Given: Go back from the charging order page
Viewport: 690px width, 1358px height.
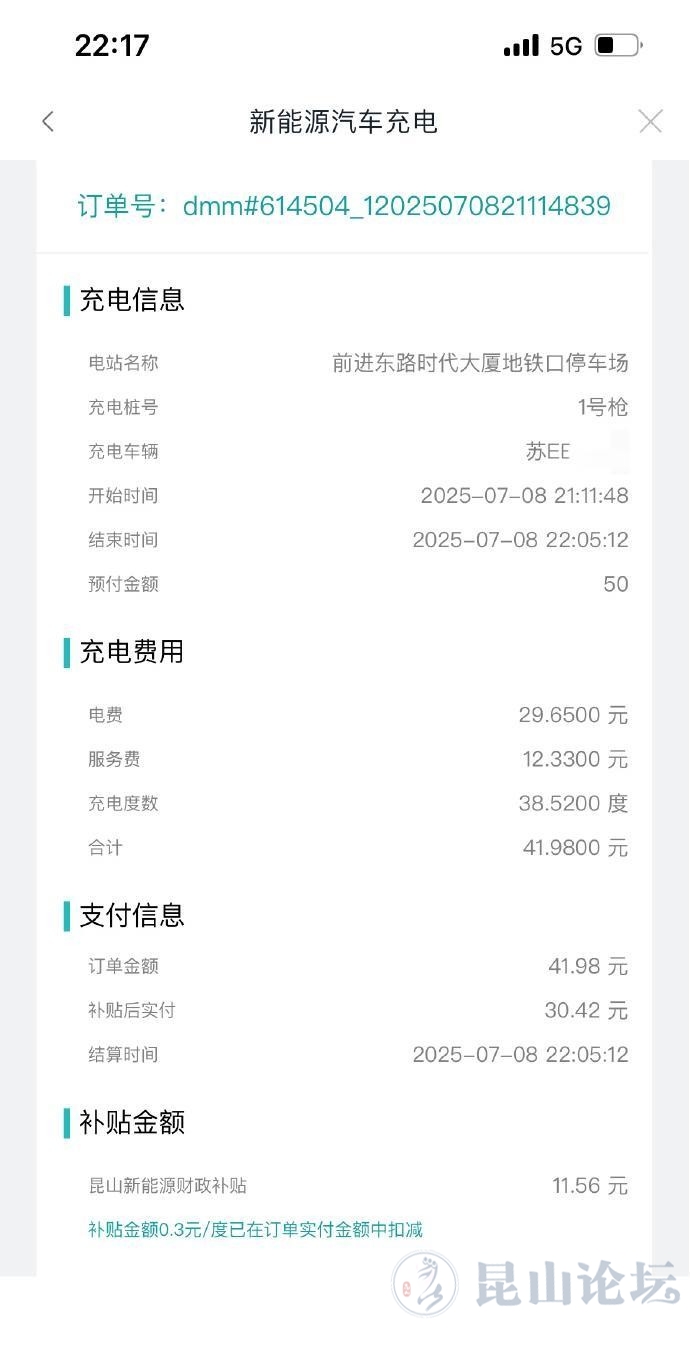Looking at the screenshot, I should 48,122.
